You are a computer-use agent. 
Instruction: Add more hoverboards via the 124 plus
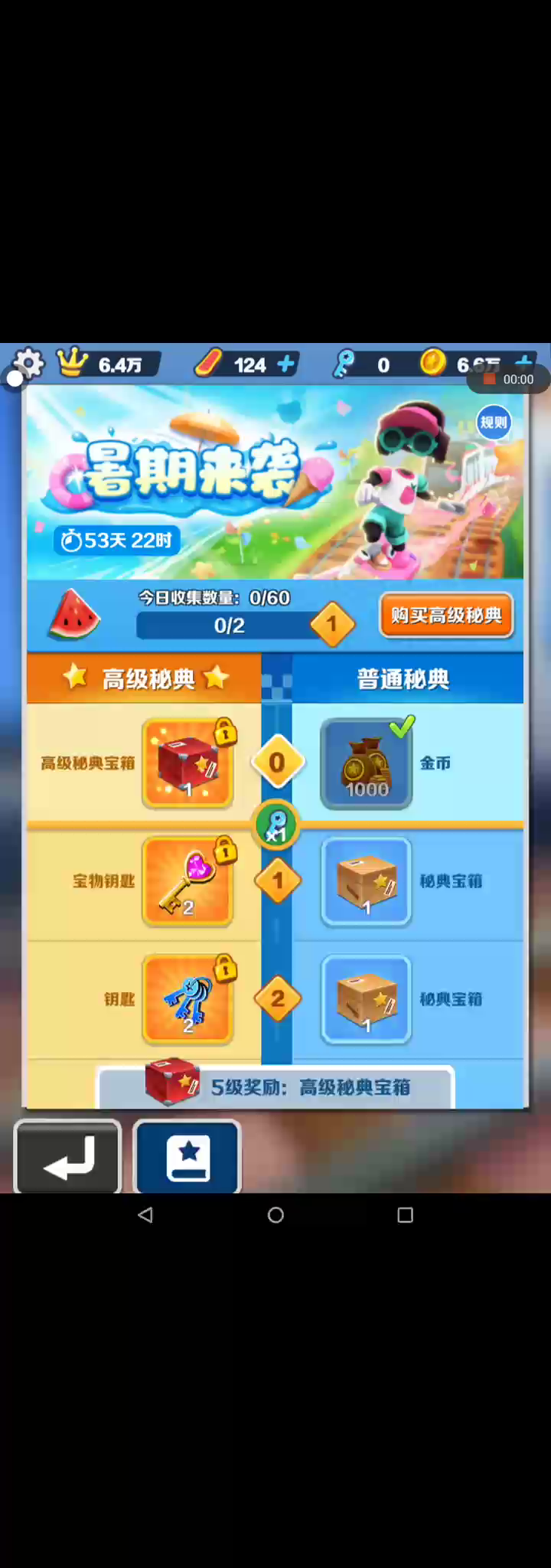285,364
